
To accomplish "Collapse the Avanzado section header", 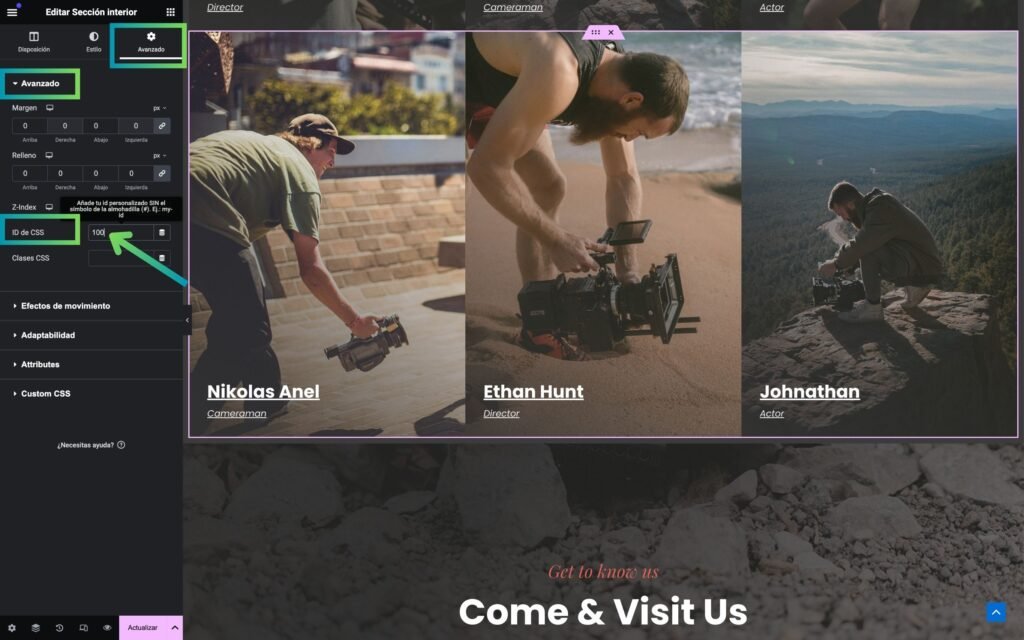I will pos(40,83).
